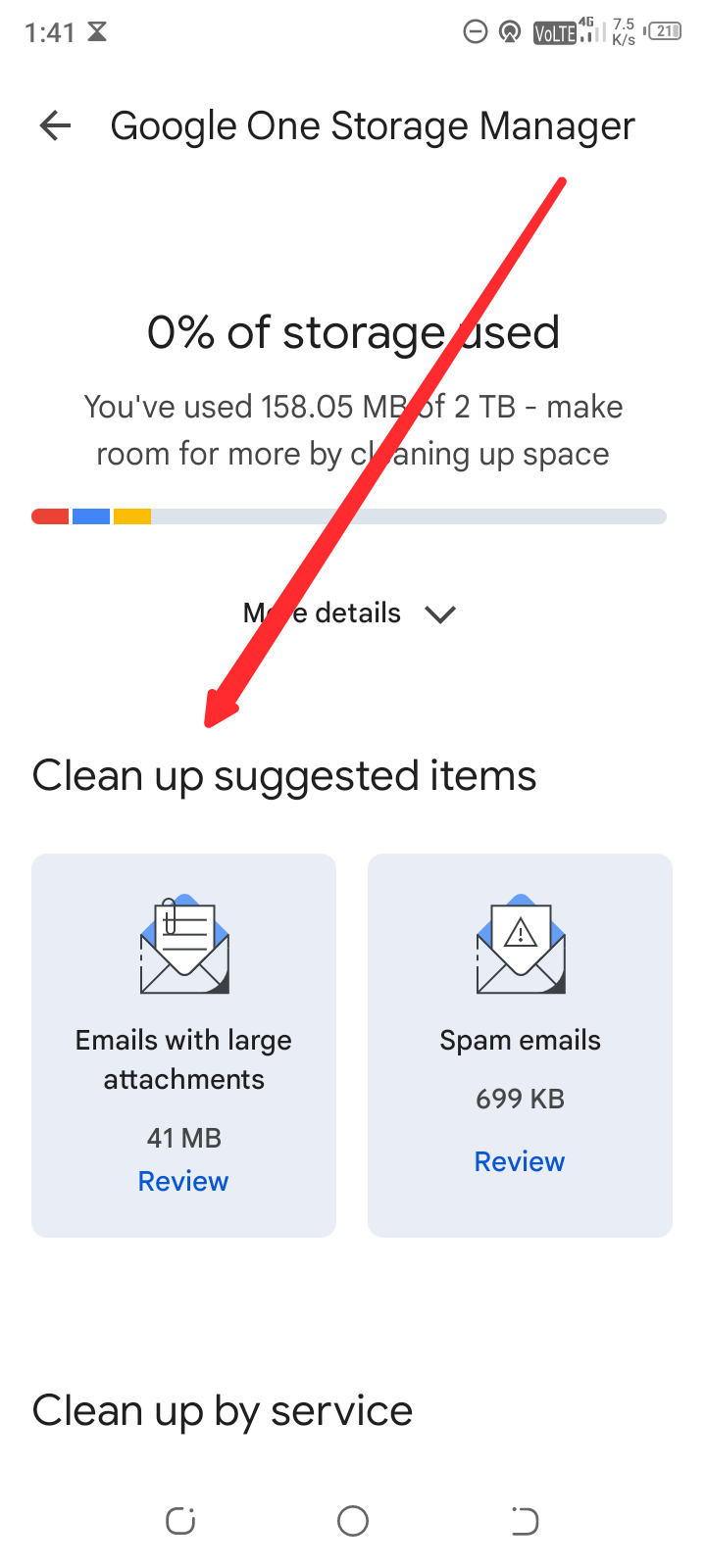706x1568 pixels.
Task: Go to the home screen
Action: [353, 1521]
